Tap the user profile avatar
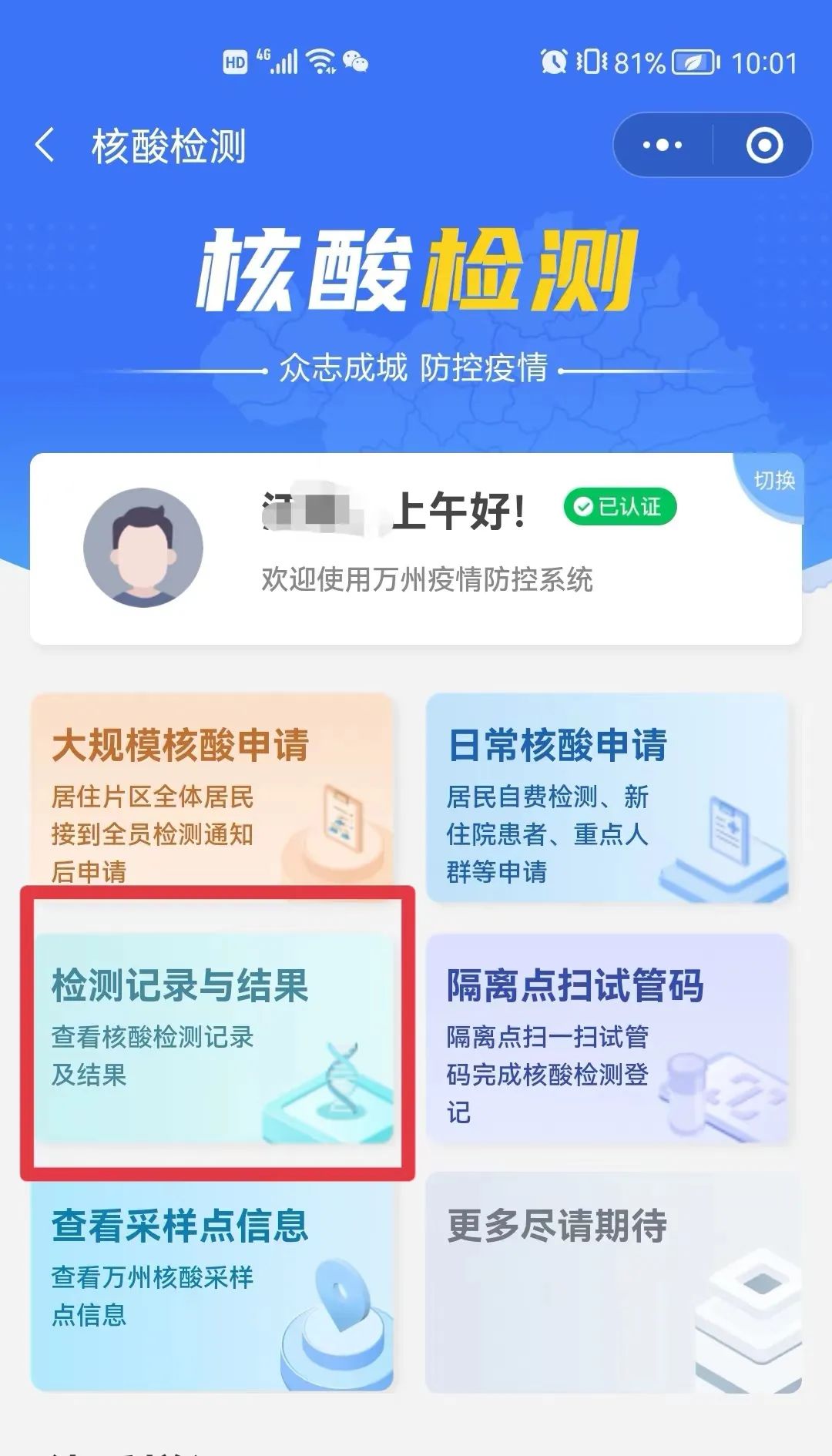This screenshot has height=1456, width=832. point(143,547)
